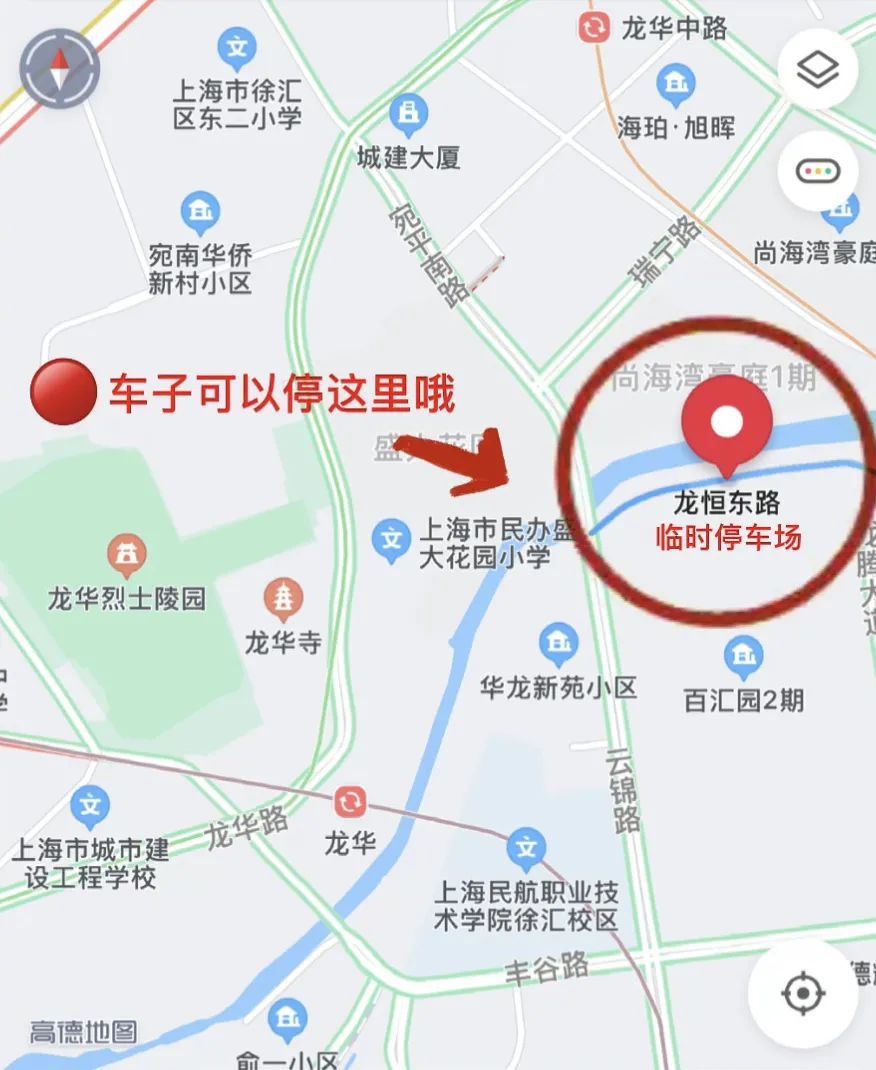The width and height of the screenshot is (876, 1070).
Task: Select the 龙华寺 temple marker
Action: coord(284,598)
